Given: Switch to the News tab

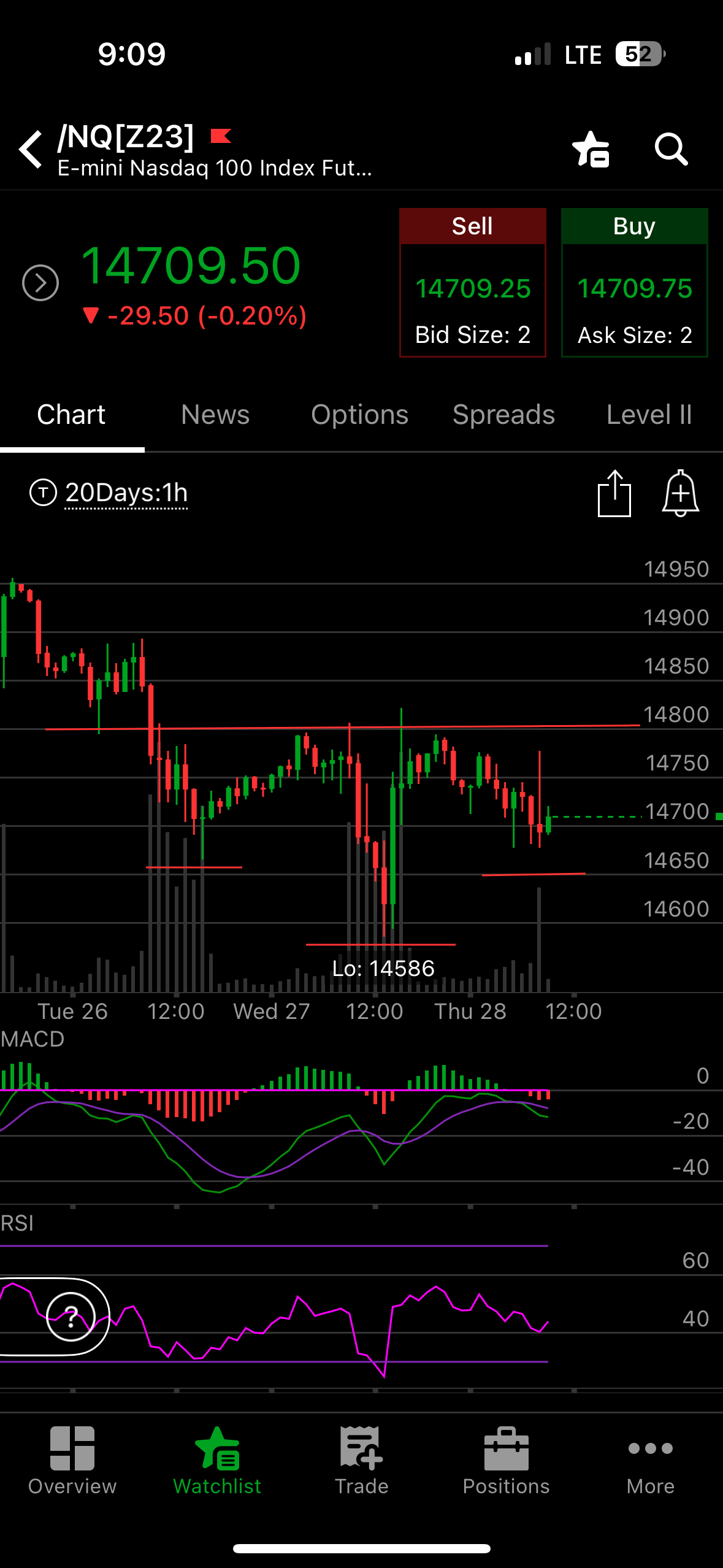Looking at the screenshot, I should coord(215,415).
